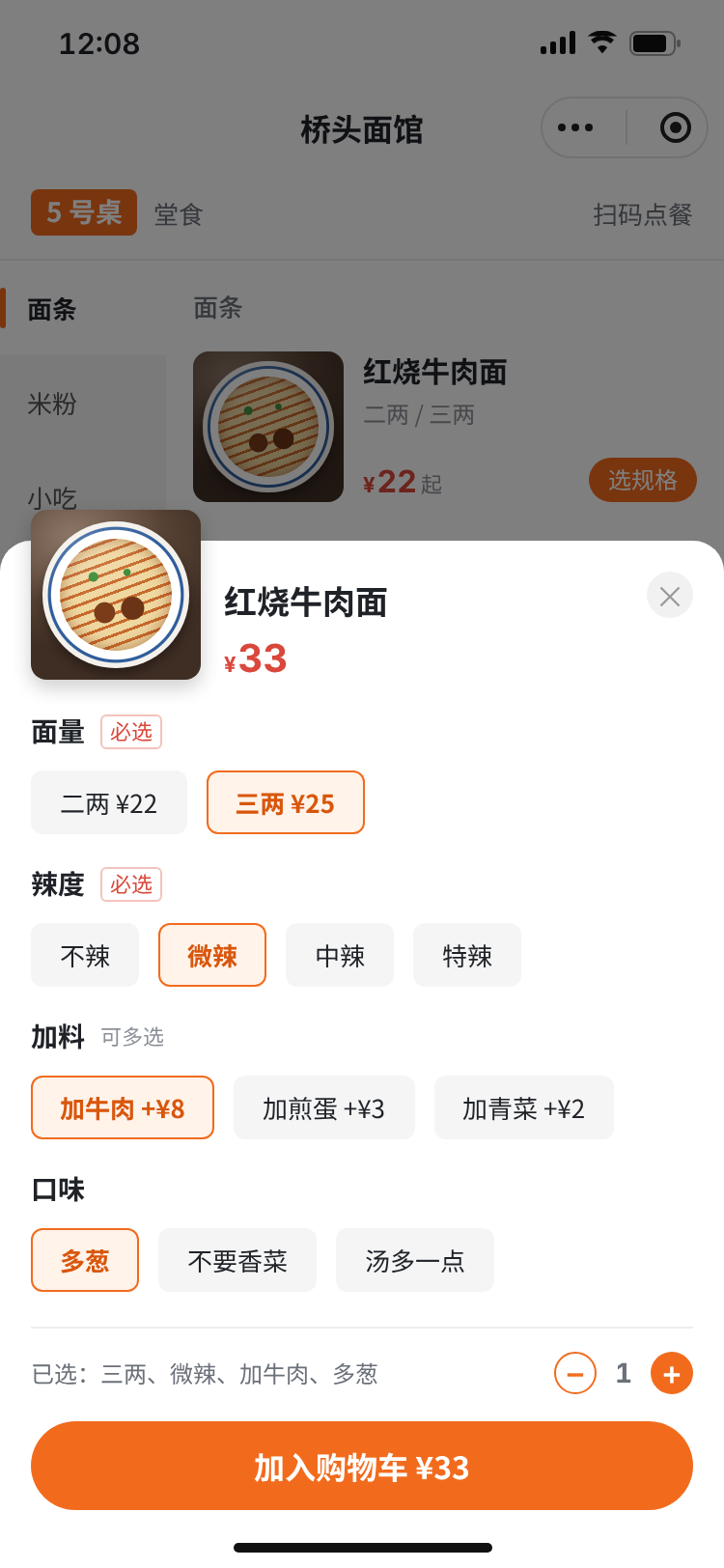Close the 红烧牛肉面 options sheet
The width and height of the screenshot is (724, 1568).
tap(670, 595)
